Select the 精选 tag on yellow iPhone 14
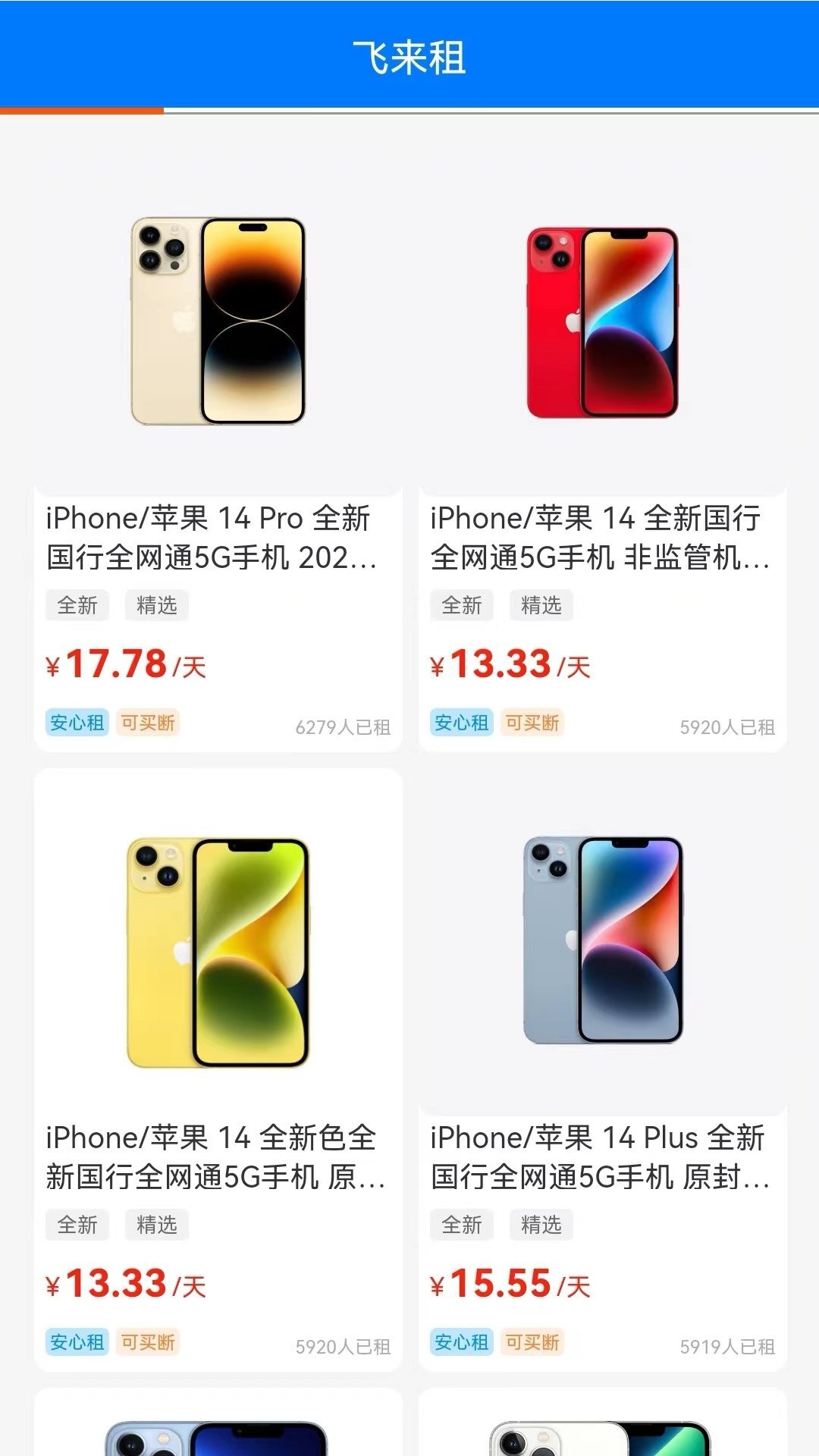 (157, 1223)
